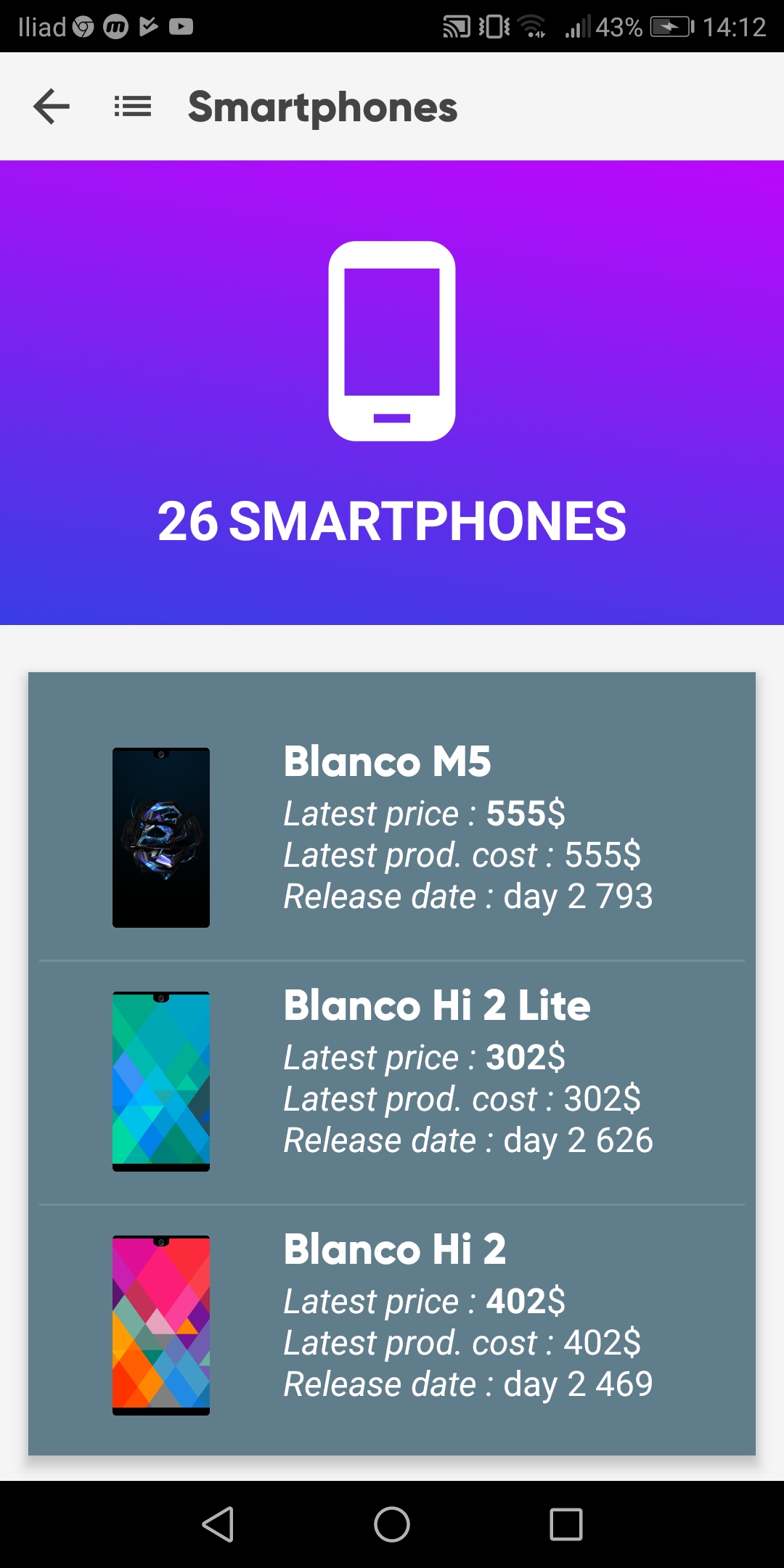Image resolution: width=784 pixels, height=1568 pixels.
Task: Go back using the top-left arrow
Action: point(52,107)
